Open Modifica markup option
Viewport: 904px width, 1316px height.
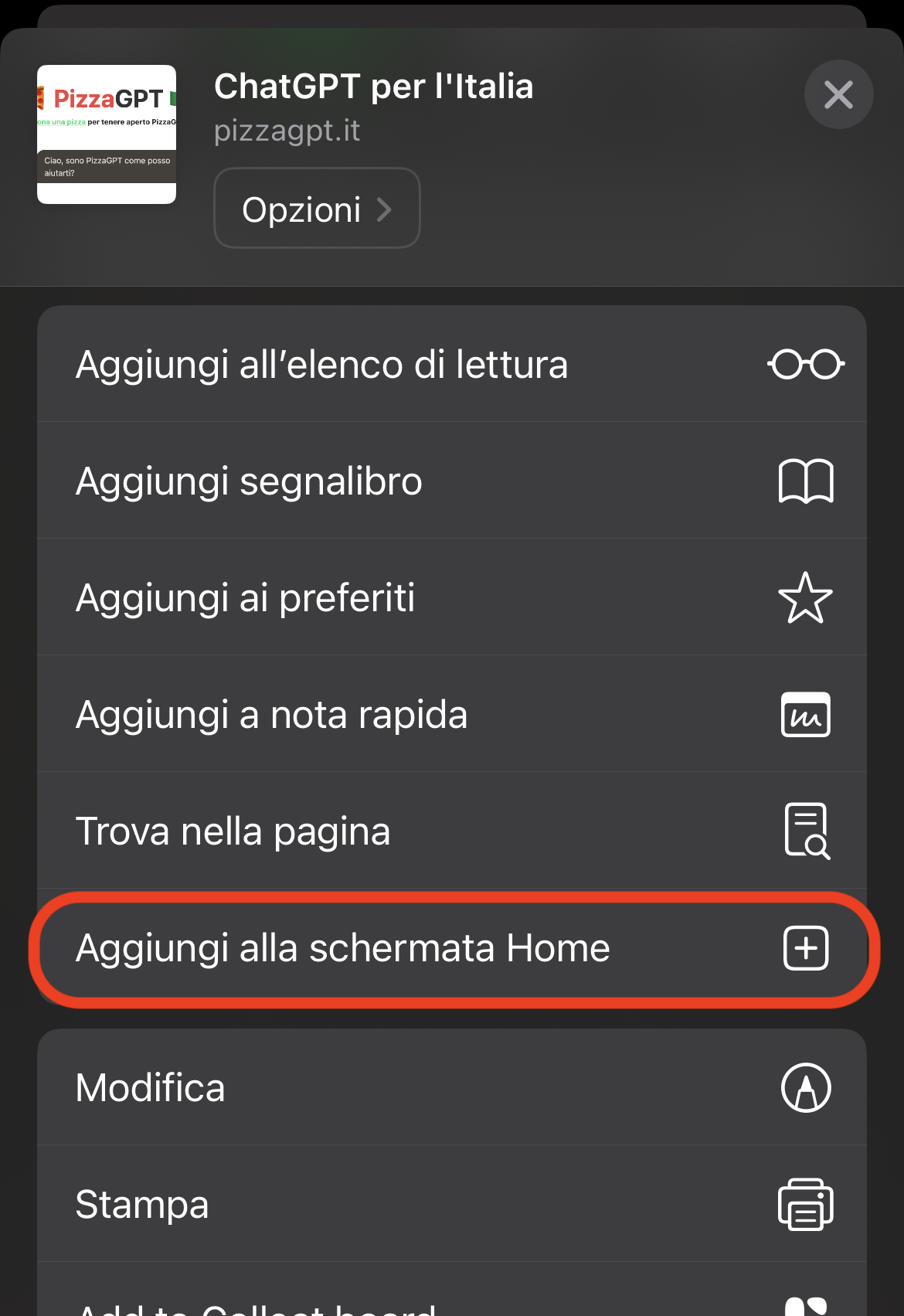click(451, 1087)
